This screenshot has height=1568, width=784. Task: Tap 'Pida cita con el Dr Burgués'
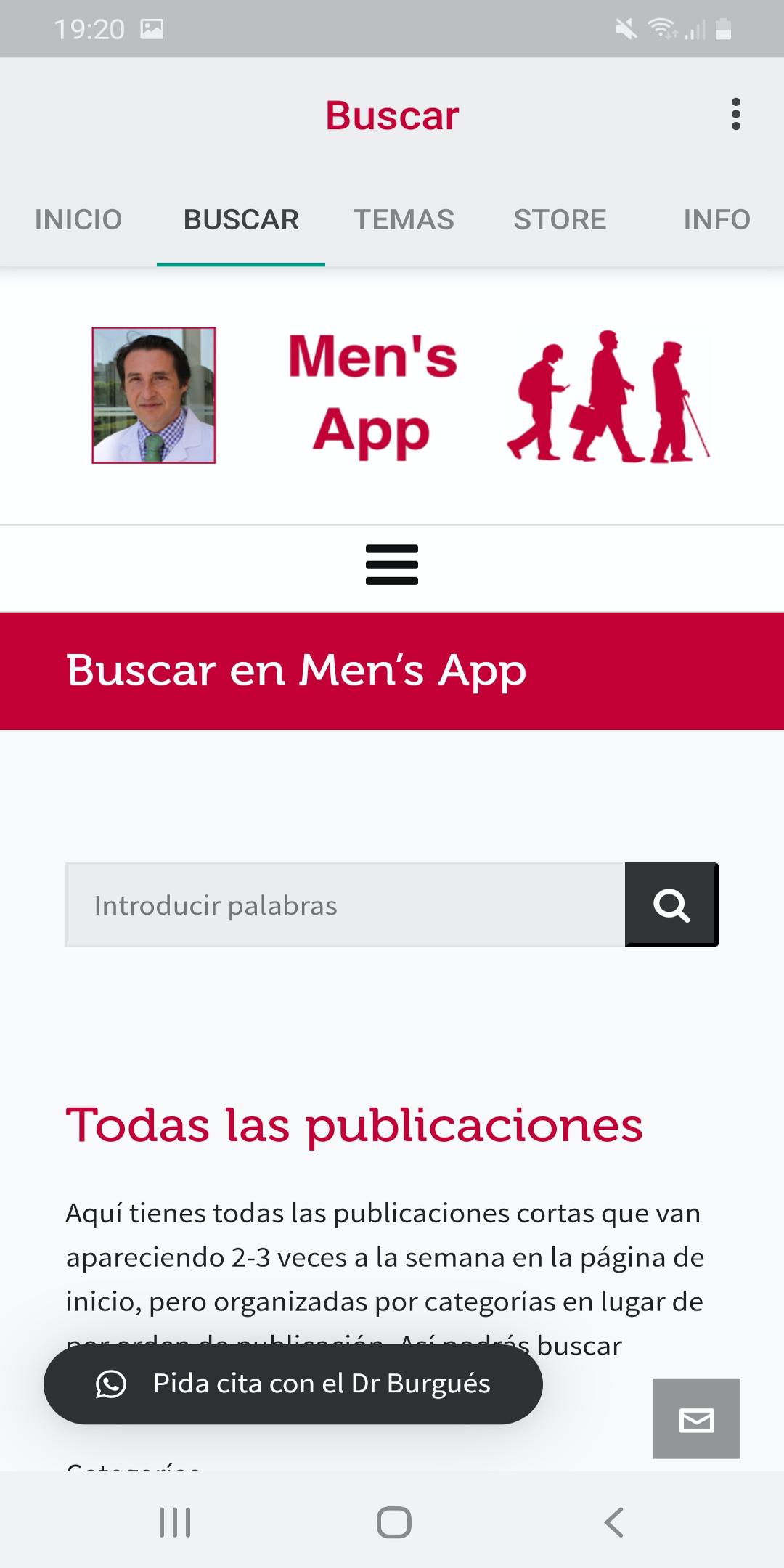click(x=319, y=1384)
